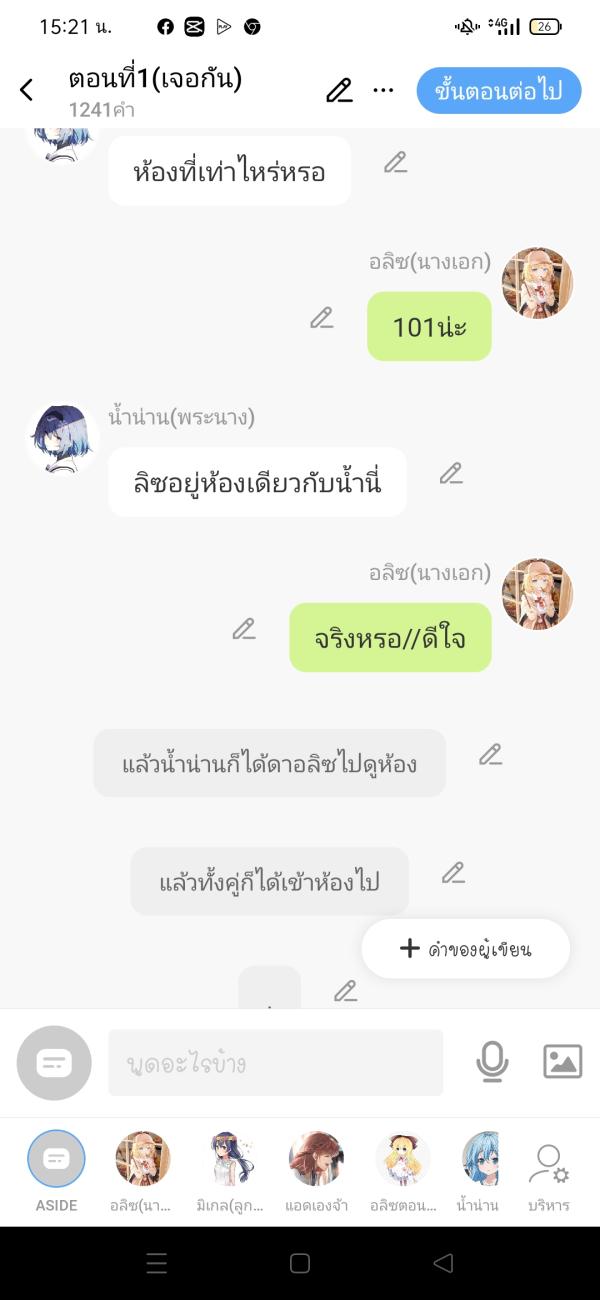The height and width of the screenshot is (1300, 600).
Task: Edit the message "ลิซอยู่ห้องเดียวกับน้ำนี่"
Action: click(x=451, y=473)
